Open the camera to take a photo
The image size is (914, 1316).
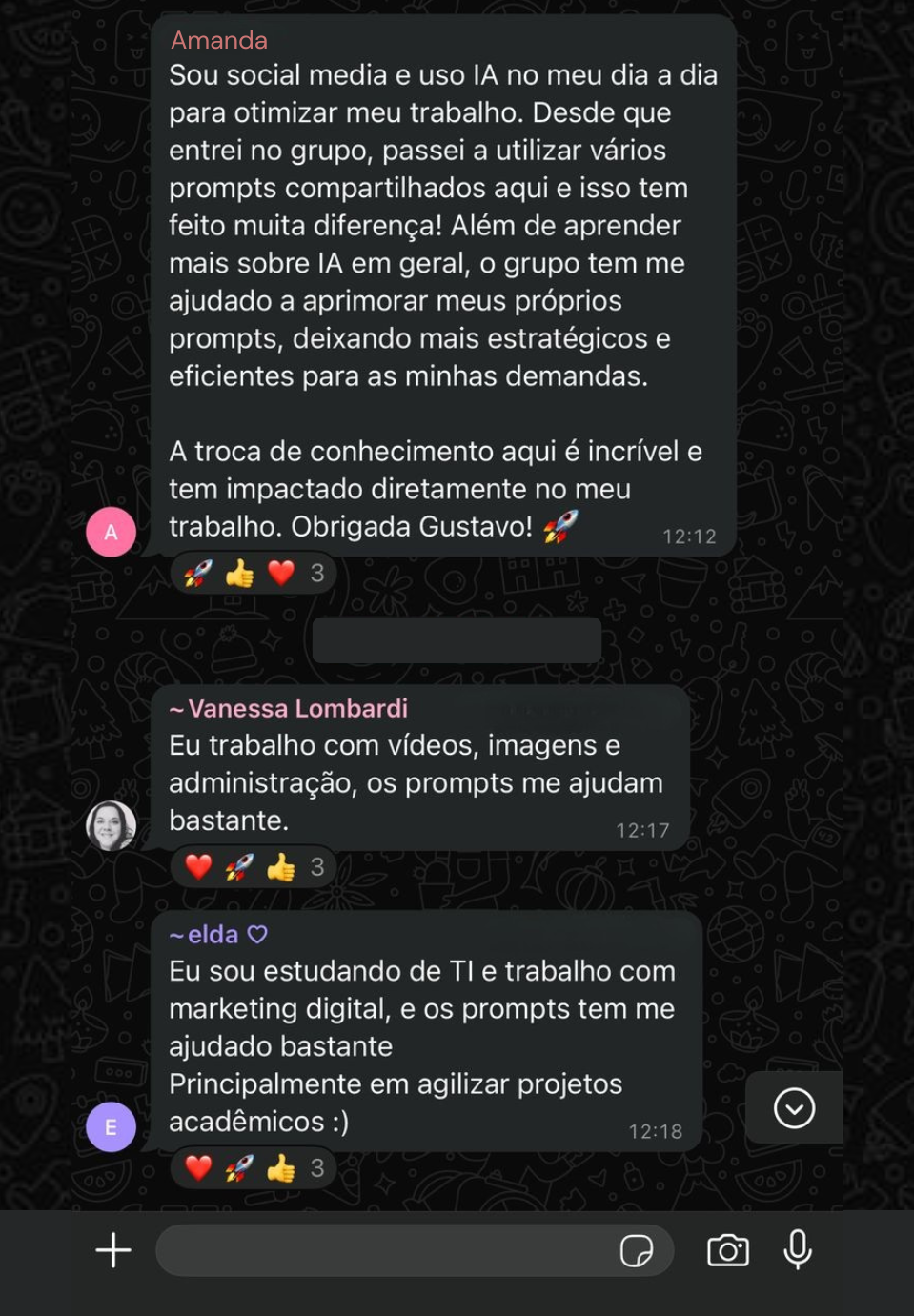(x=727, y=1250)
